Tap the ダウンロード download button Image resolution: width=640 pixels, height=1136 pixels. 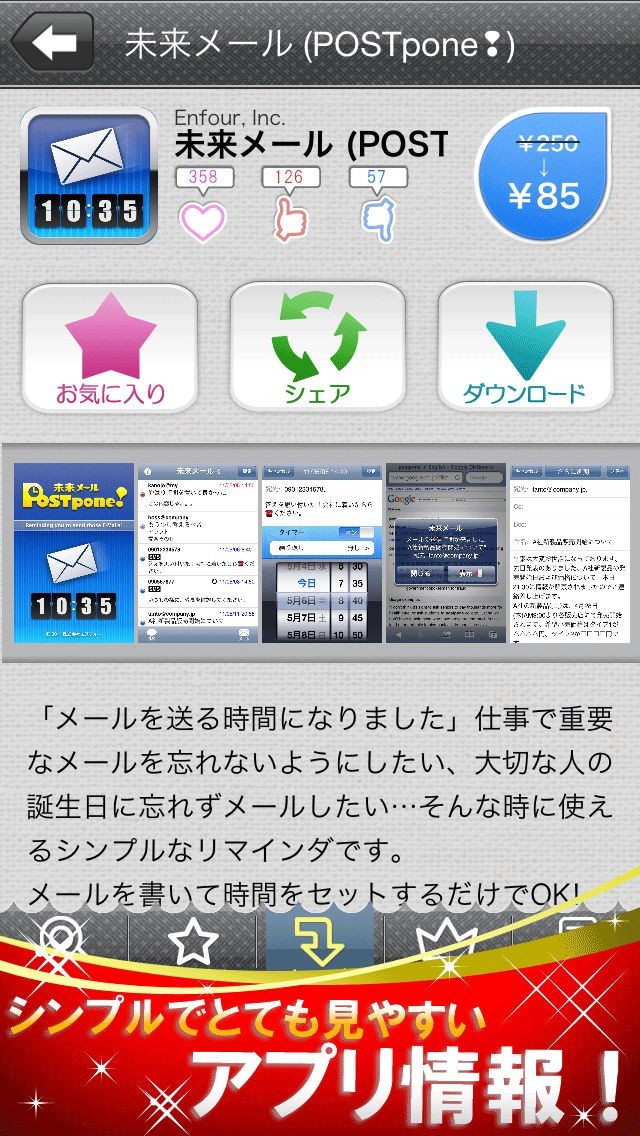[525, 347]
